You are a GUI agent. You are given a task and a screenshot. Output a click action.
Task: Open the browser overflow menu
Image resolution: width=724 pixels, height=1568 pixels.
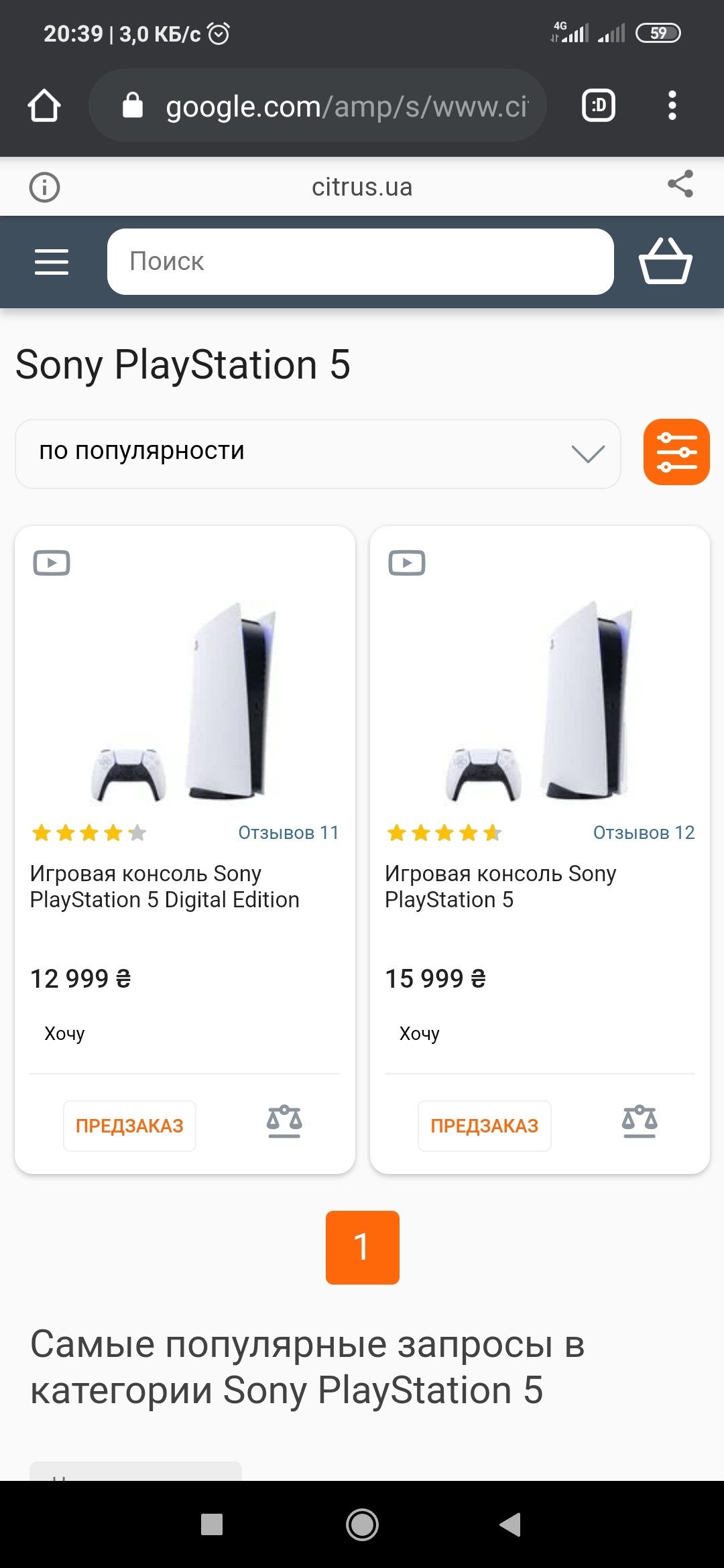672,106
